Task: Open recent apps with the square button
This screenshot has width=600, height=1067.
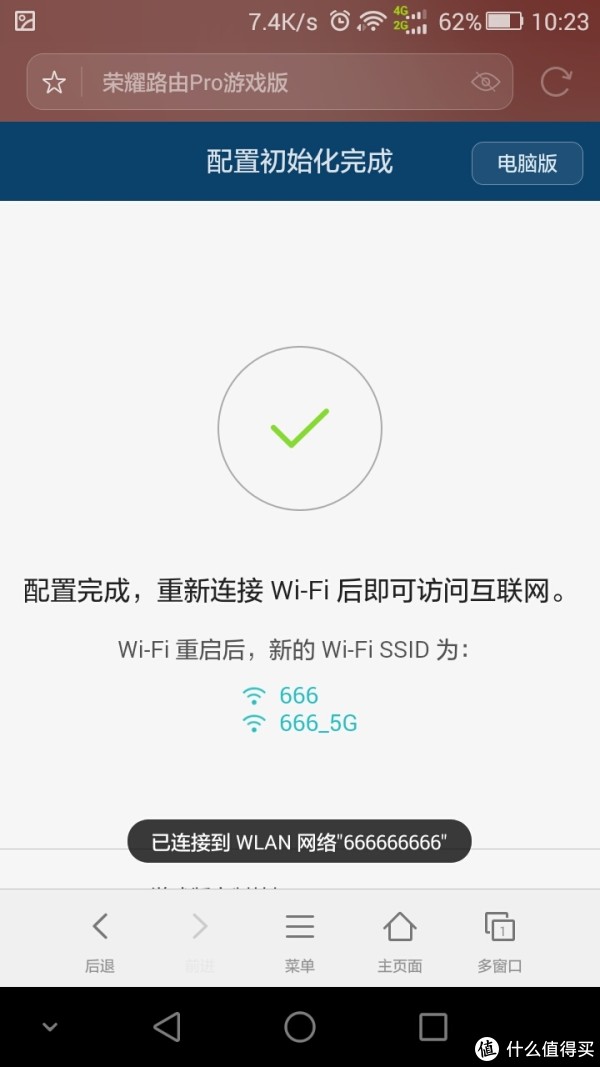Action: pos(433,1027)
